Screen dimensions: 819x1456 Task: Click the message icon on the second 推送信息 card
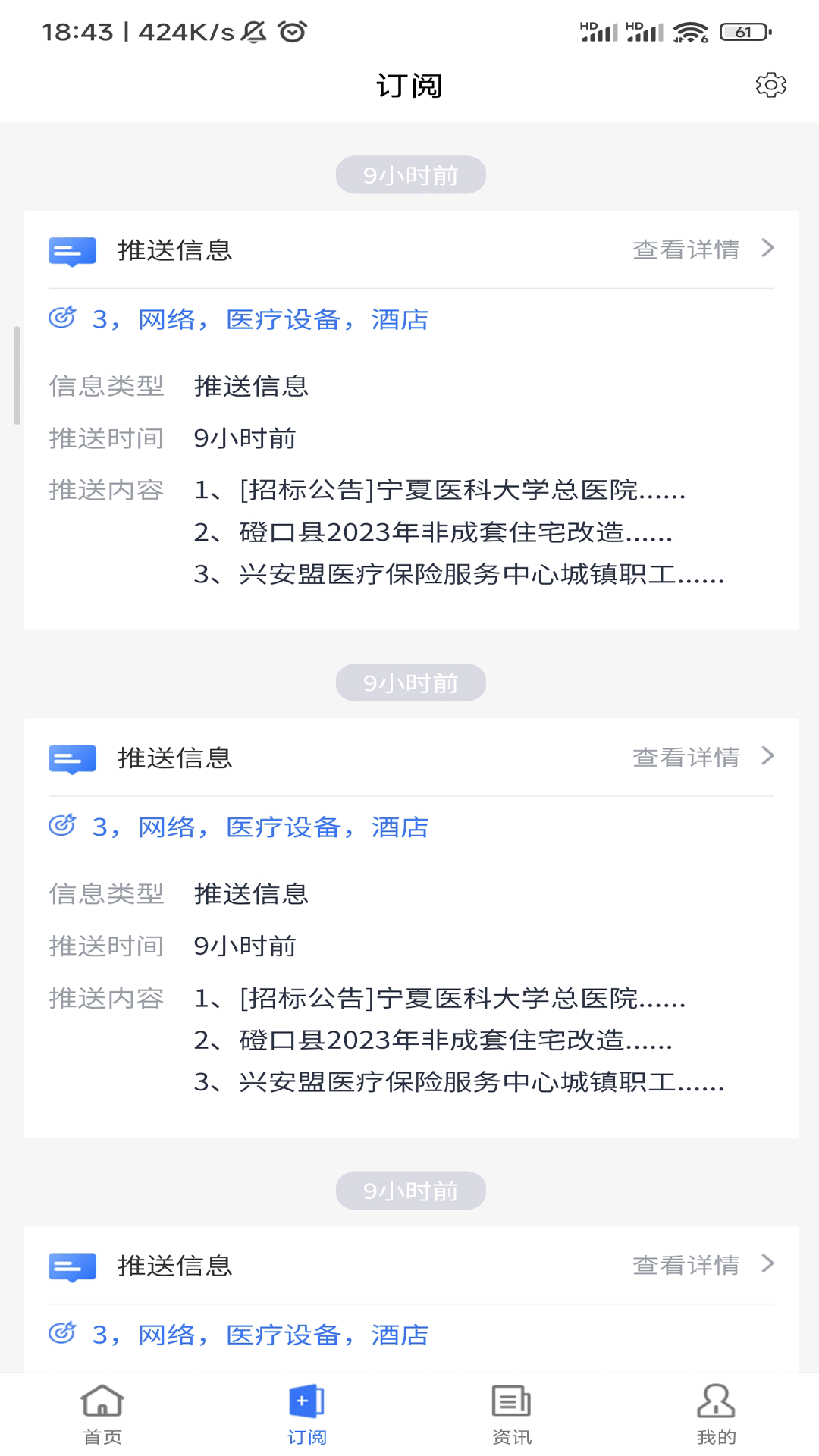[x=73, y=758]
